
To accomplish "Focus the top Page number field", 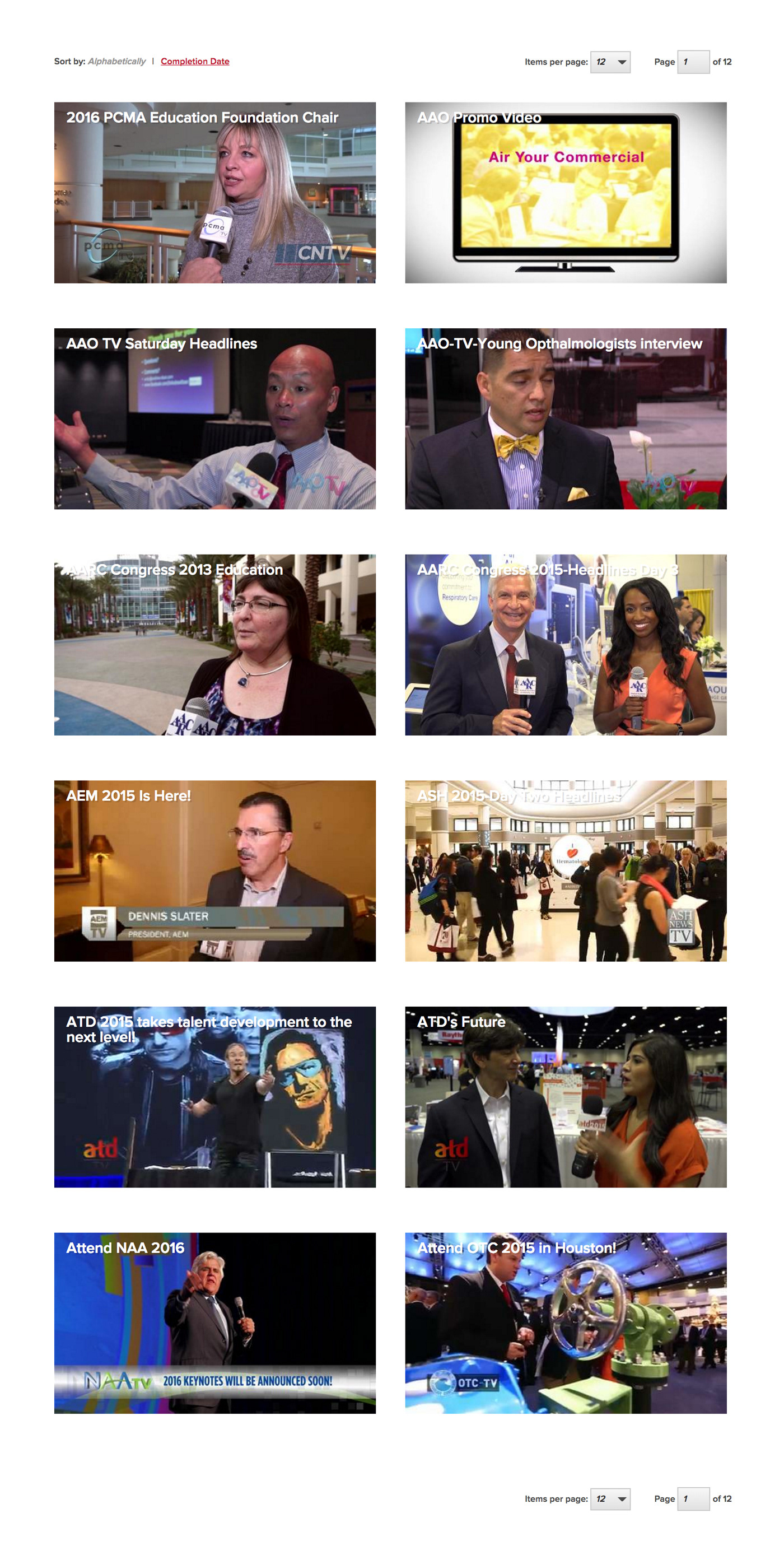I will click(692, 62).
